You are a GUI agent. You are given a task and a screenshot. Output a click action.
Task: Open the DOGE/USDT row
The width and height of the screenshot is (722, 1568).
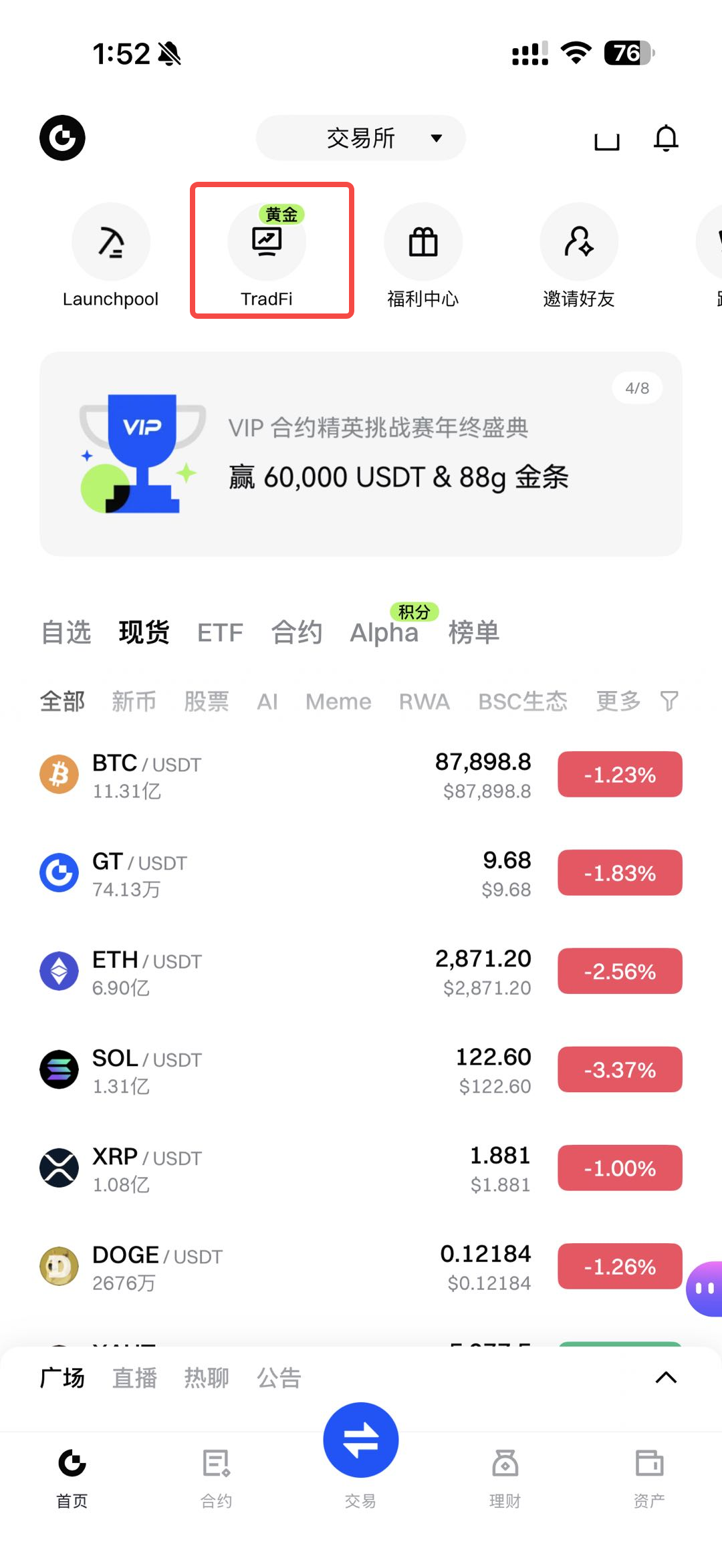(267, 1267)
